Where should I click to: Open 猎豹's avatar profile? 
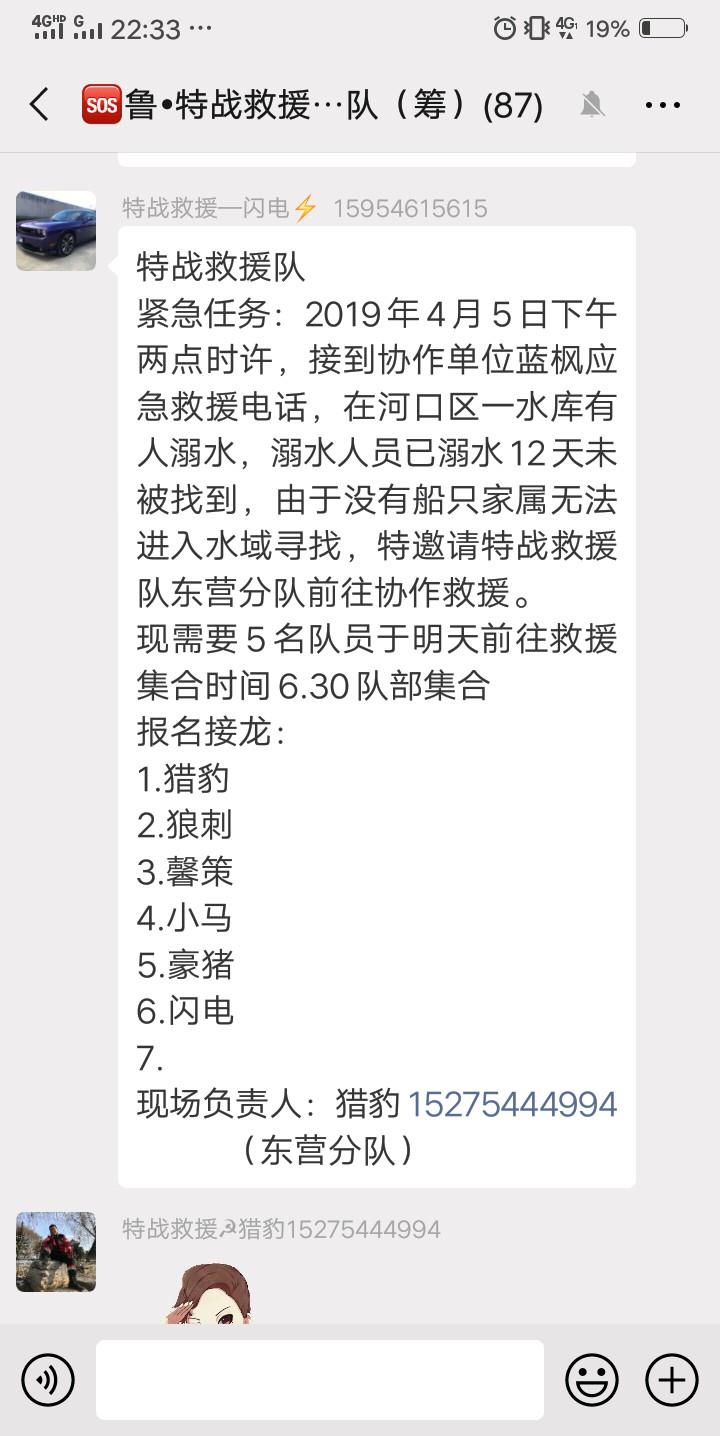click(56, 1252)
